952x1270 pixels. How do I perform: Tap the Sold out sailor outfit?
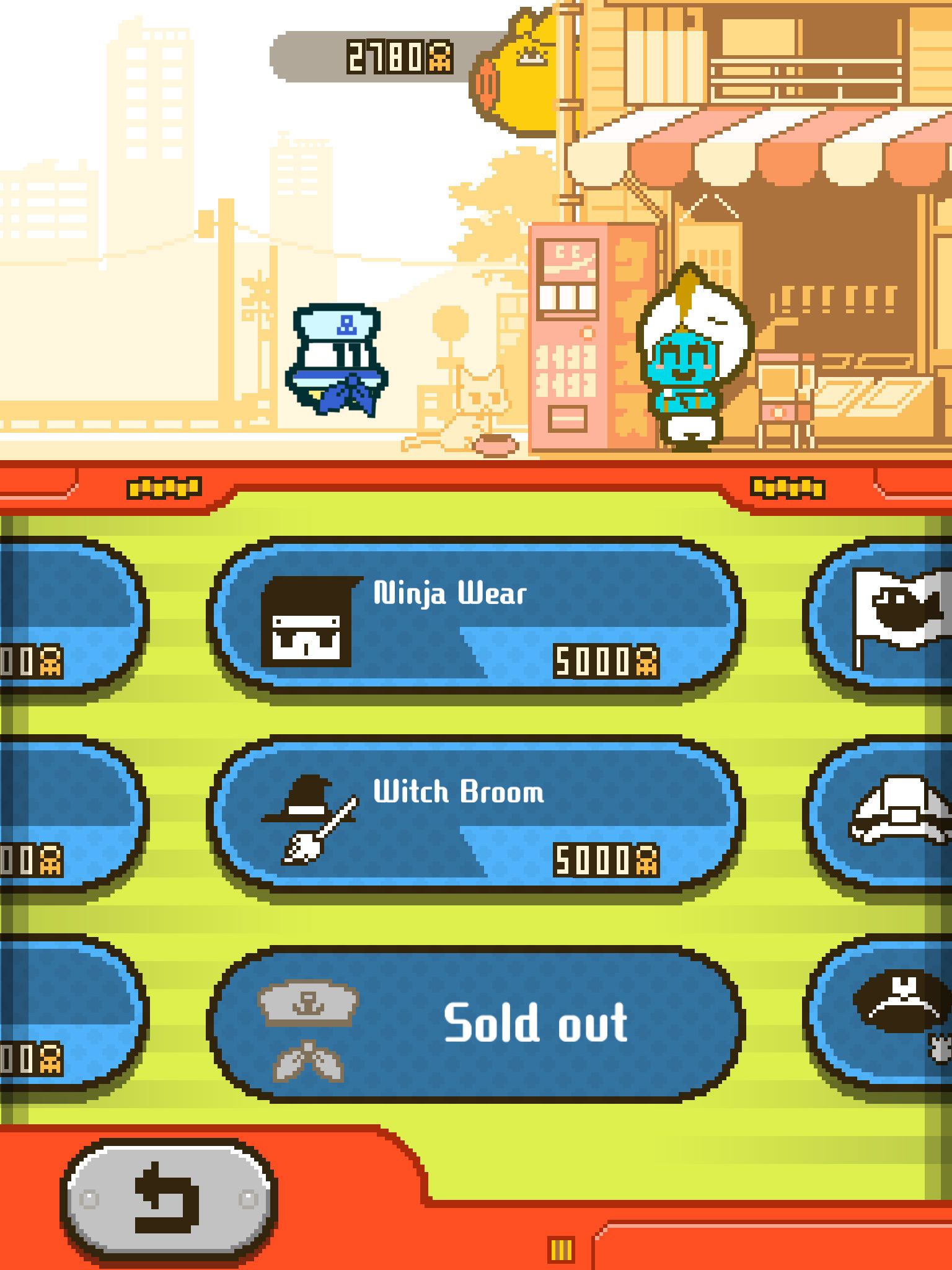pos(476,1023)
